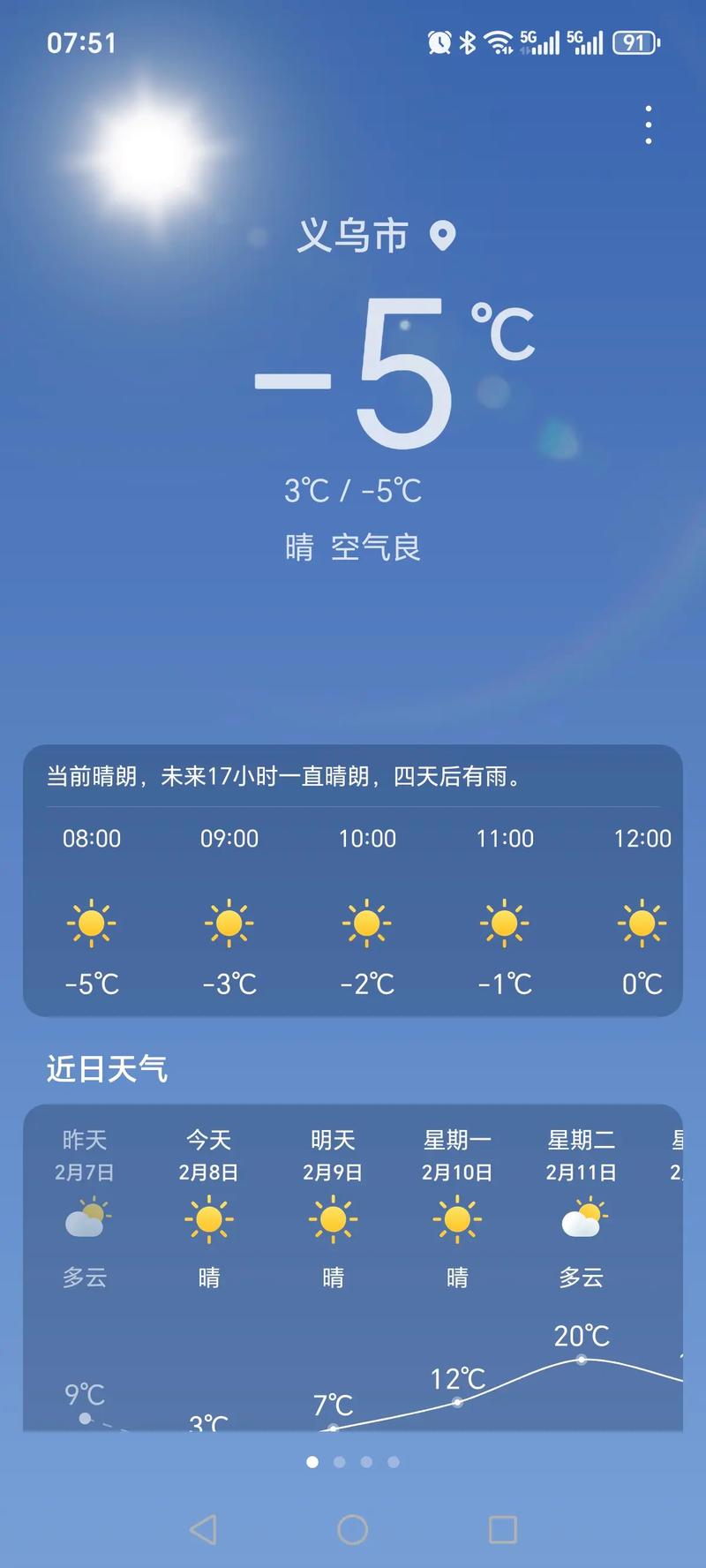The height and width of the screenshot is (1568, 706).
Task: Tap the partly cloudy icon for 星期二
Action: point(581,1217)
